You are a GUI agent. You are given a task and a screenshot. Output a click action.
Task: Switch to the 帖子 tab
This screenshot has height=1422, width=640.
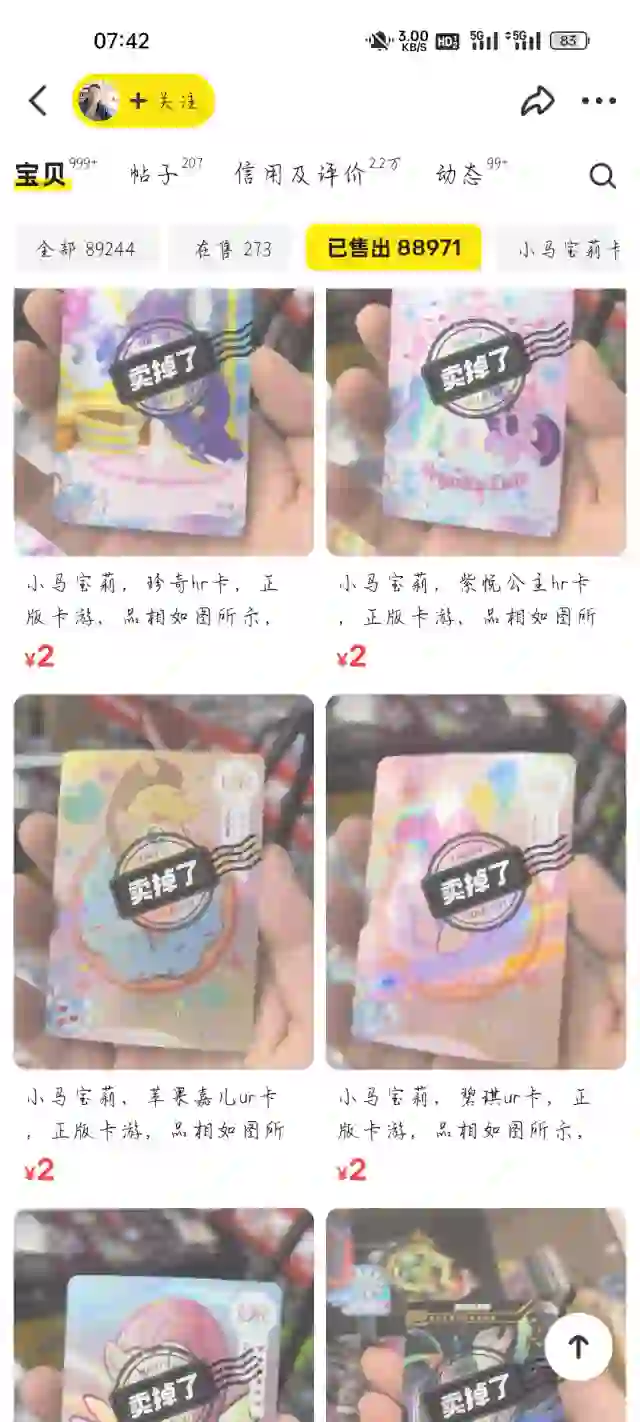(154, 175)
